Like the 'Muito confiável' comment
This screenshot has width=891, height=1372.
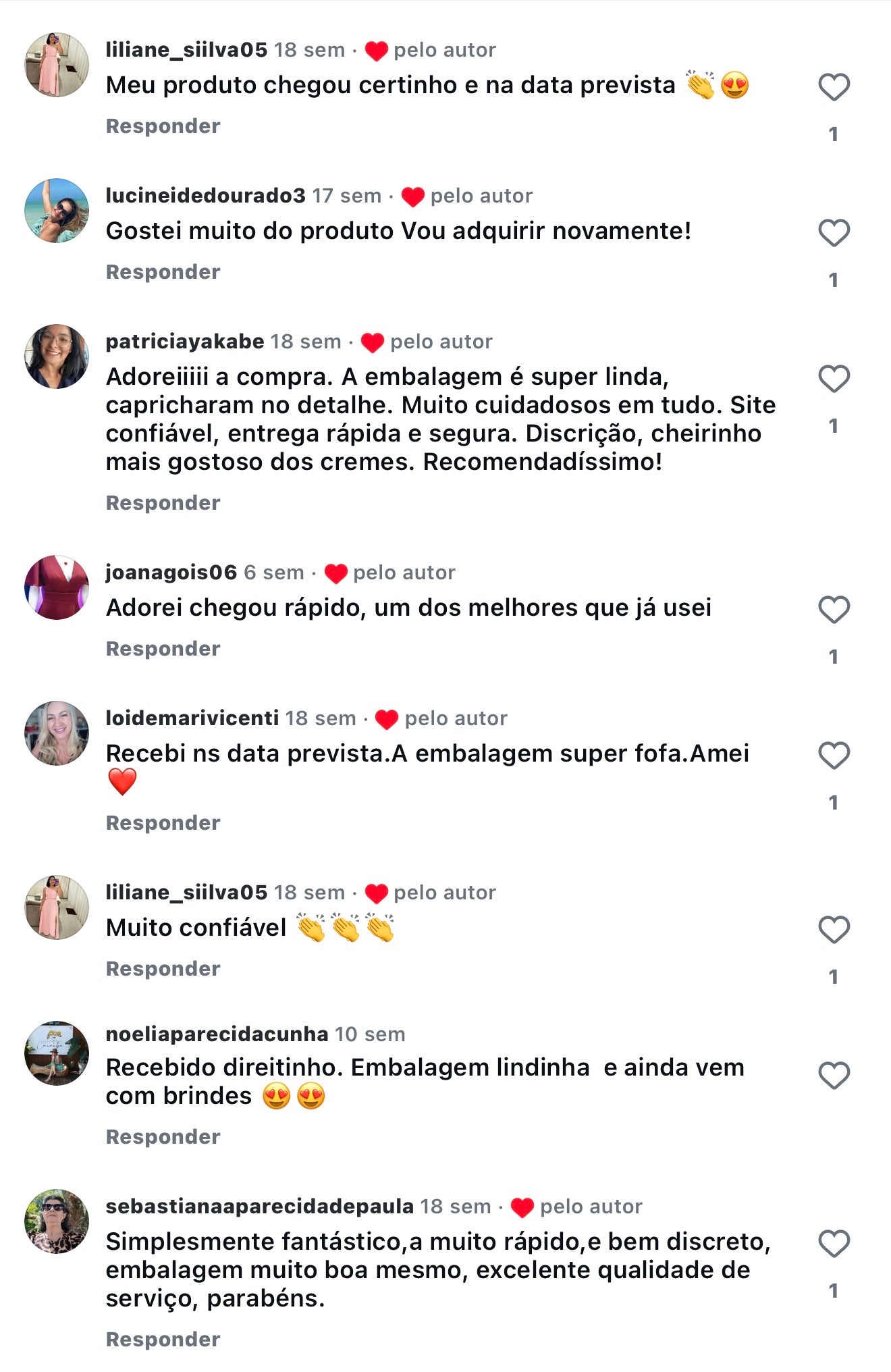tap(834, 930)
